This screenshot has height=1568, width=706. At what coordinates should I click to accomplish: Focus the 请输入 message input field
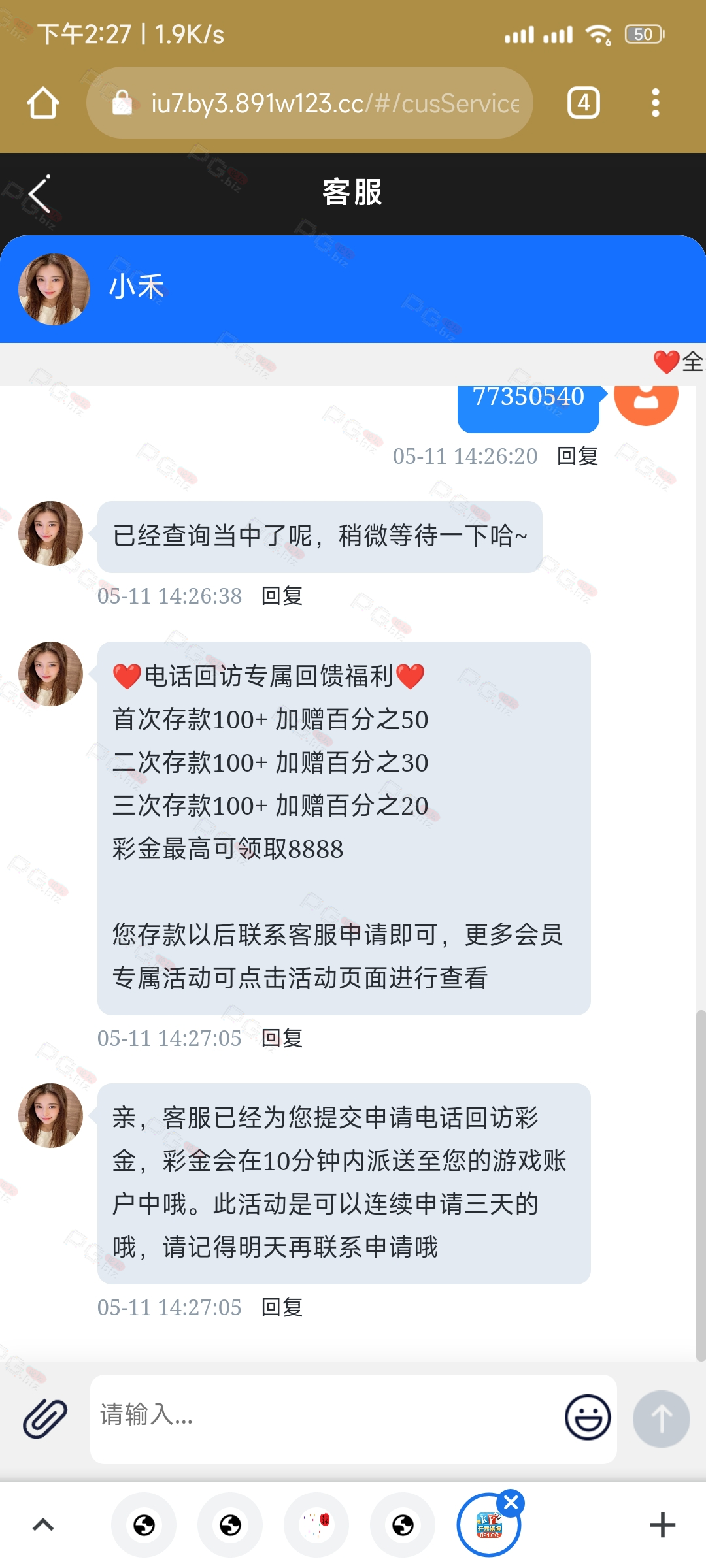327,1419
